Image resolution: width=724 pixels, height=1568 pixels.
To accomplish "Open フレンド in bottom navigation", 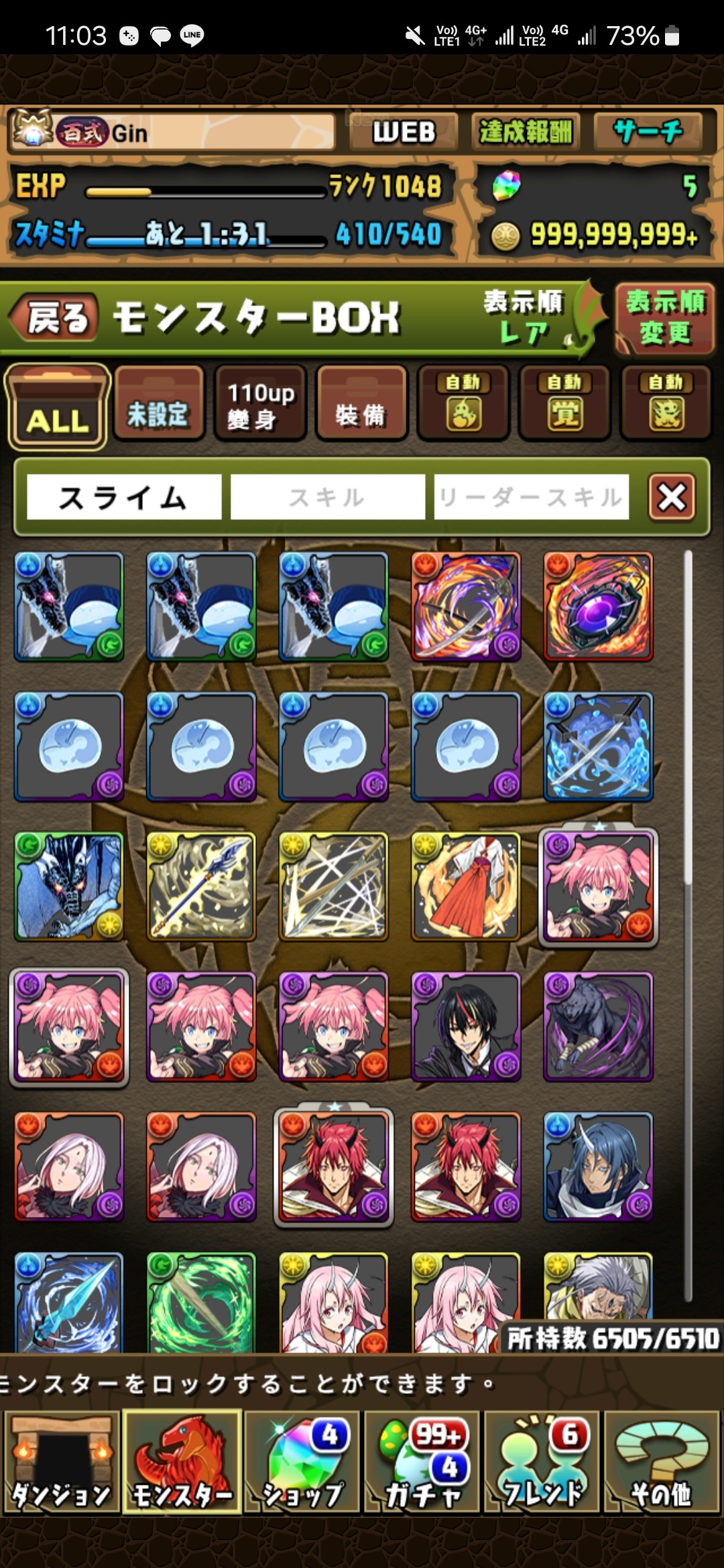I will pos(542,1461).
